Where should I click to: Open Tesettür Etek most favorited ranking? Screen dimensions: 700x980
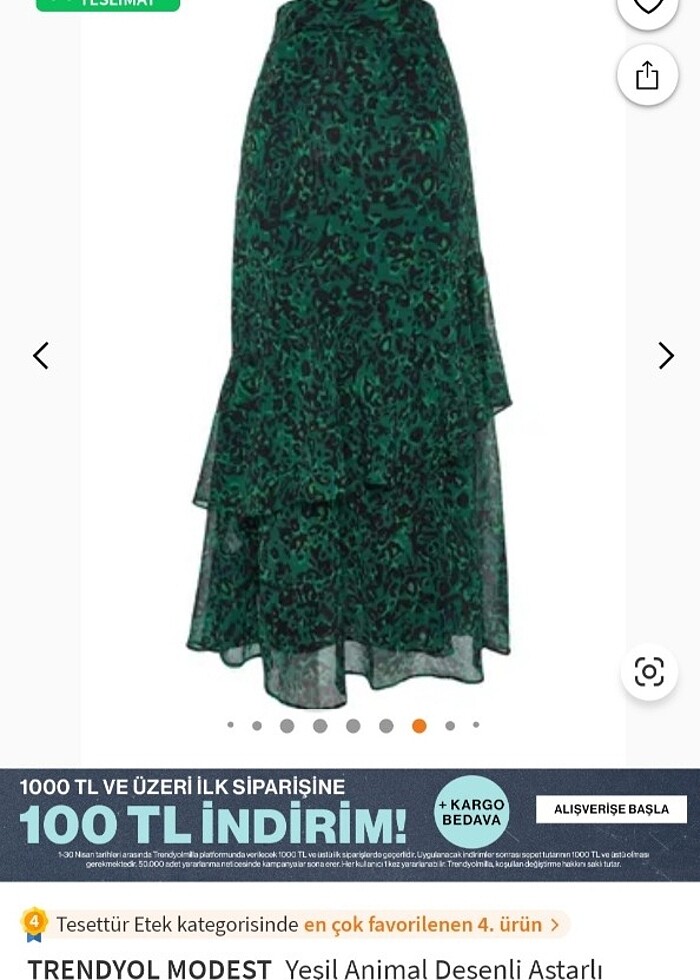pyautogui.click(x=300, y=924)
